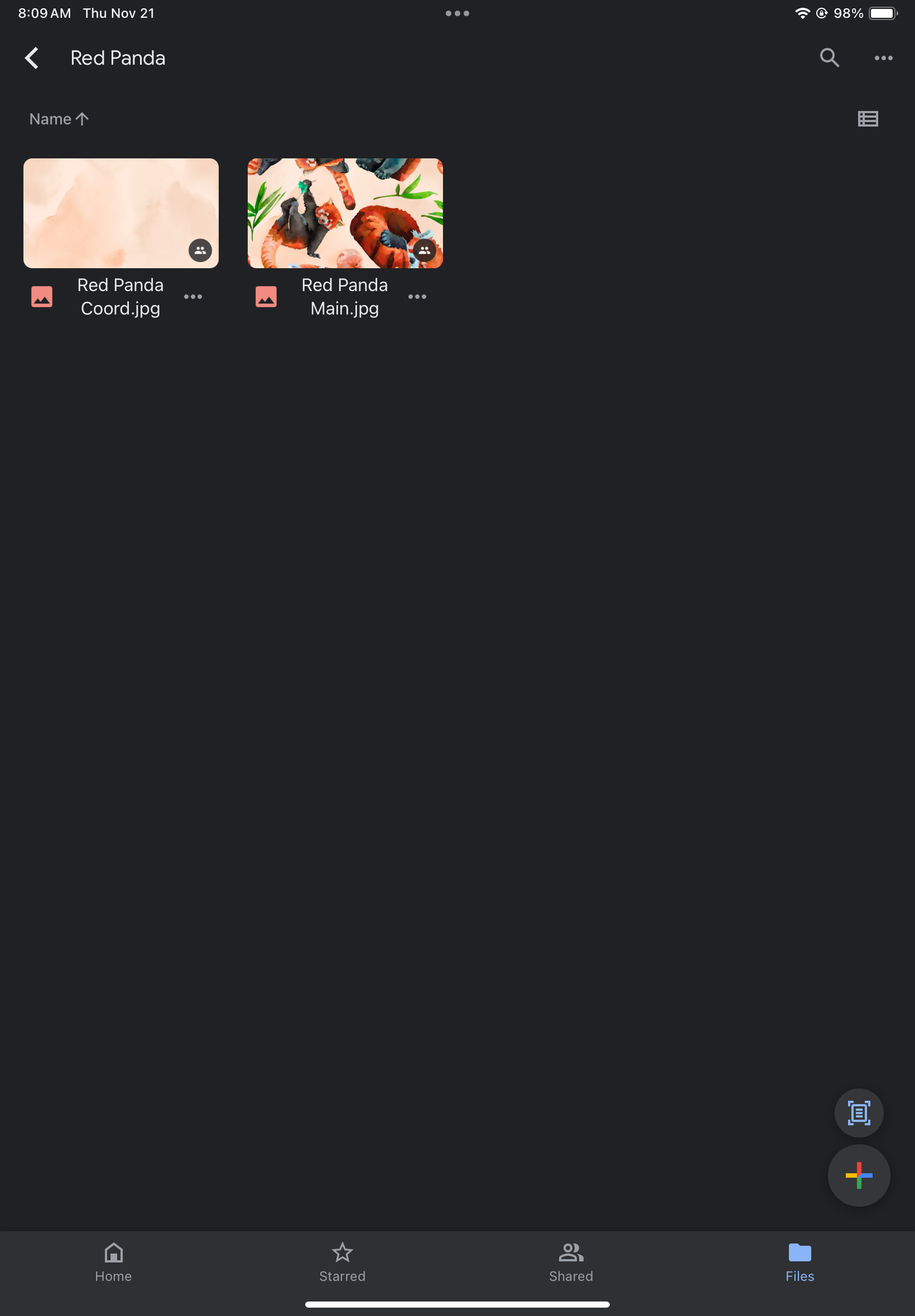Image resolution: width=915 pixels, height=1316 pixels.
Task: Switch to the Home tab
Action: [113, 1262]
